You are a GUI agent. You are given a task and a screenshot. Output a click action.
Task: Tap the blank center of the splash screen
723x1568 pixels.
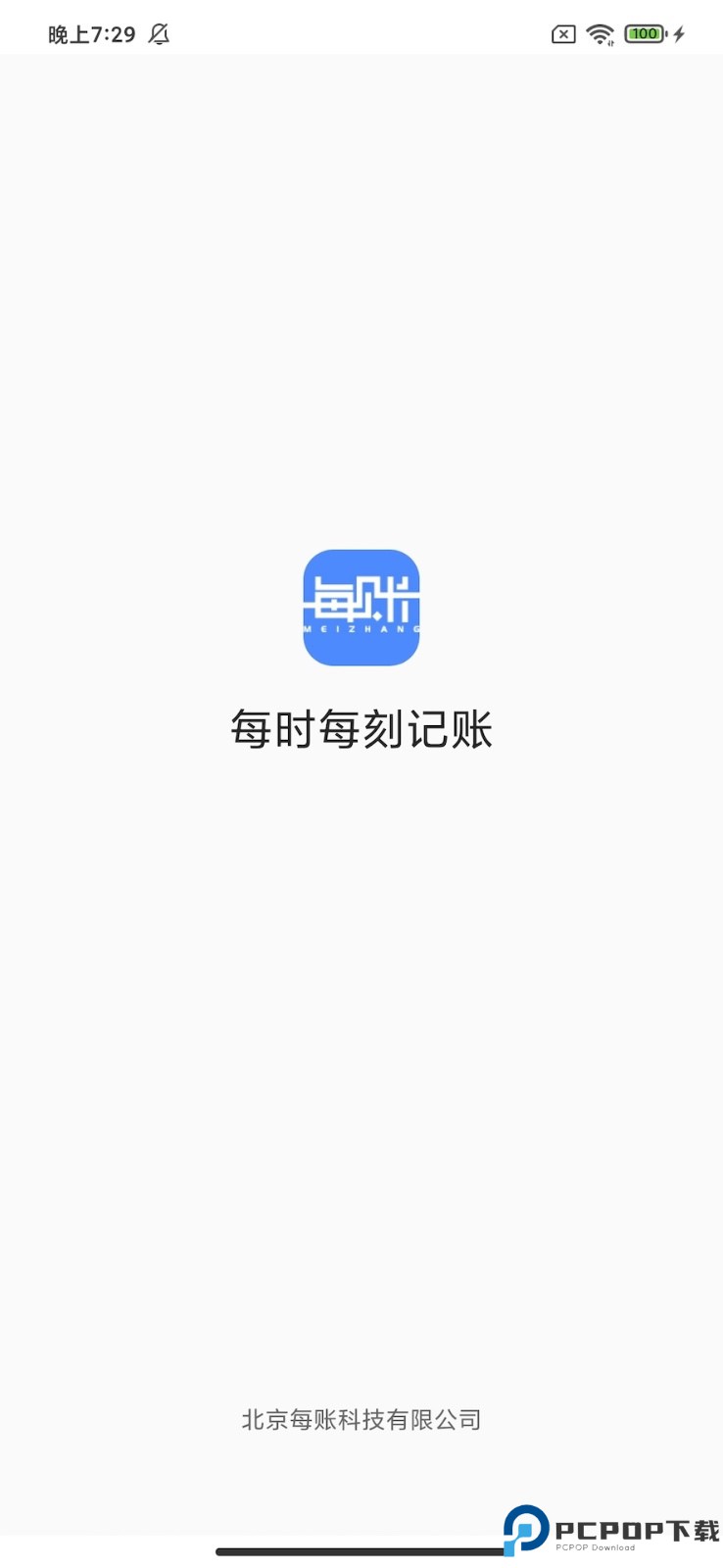361,1029
